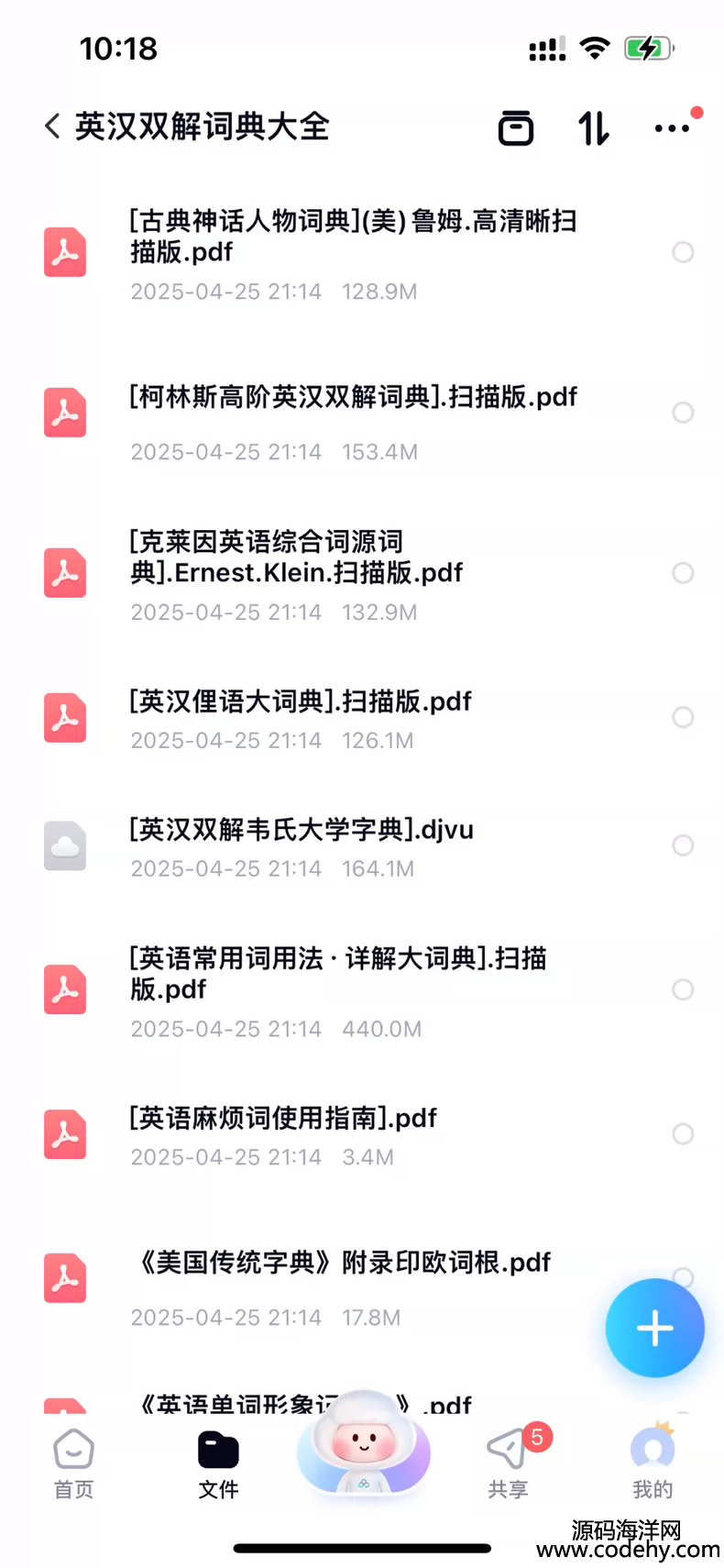Switch to the 共享 tab
This screenshot has height=1568, width=724.
click(x=508, y=1463)
